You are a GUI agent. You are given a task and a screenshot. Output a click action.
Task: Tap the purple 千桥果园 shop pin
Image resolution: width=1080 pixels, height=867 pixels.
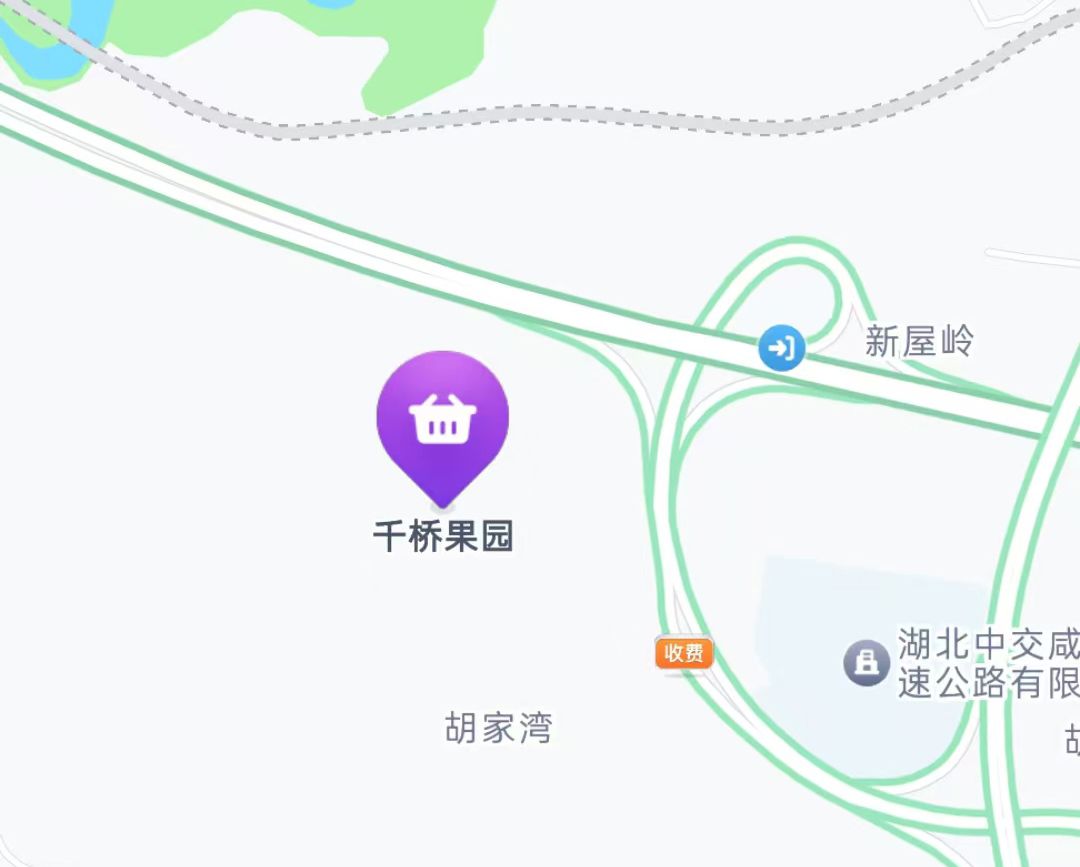(x=442, y=421)
